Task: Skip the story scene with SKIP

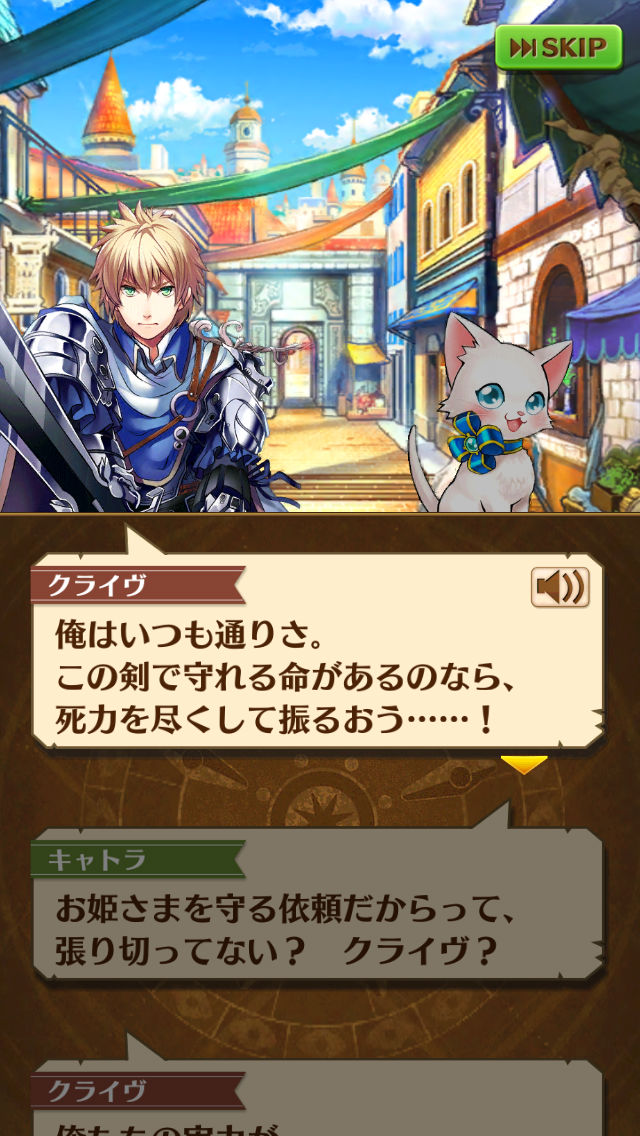Action: (558, 47)
